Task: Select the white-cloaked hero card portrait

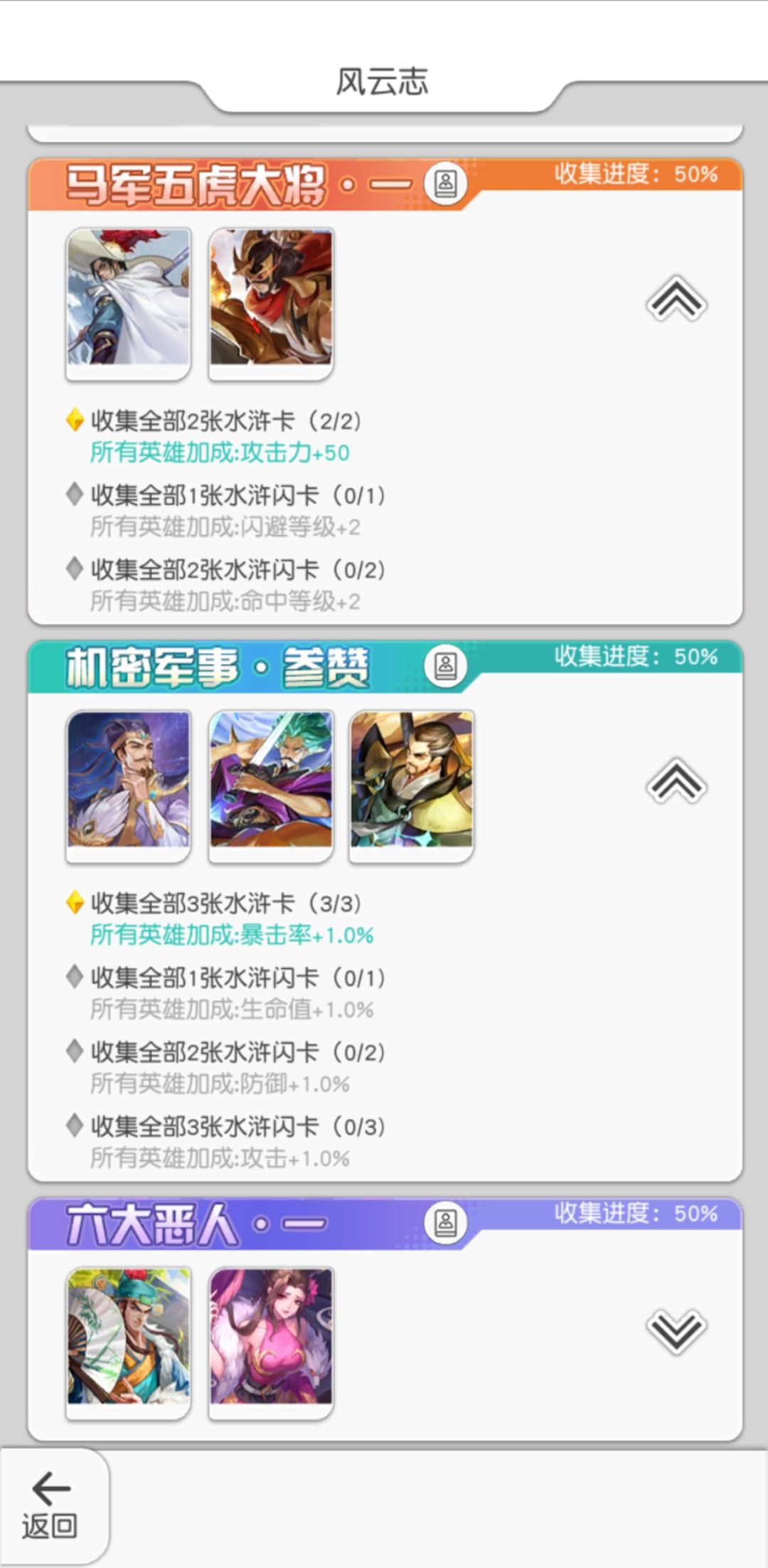Action: [128, 302]
